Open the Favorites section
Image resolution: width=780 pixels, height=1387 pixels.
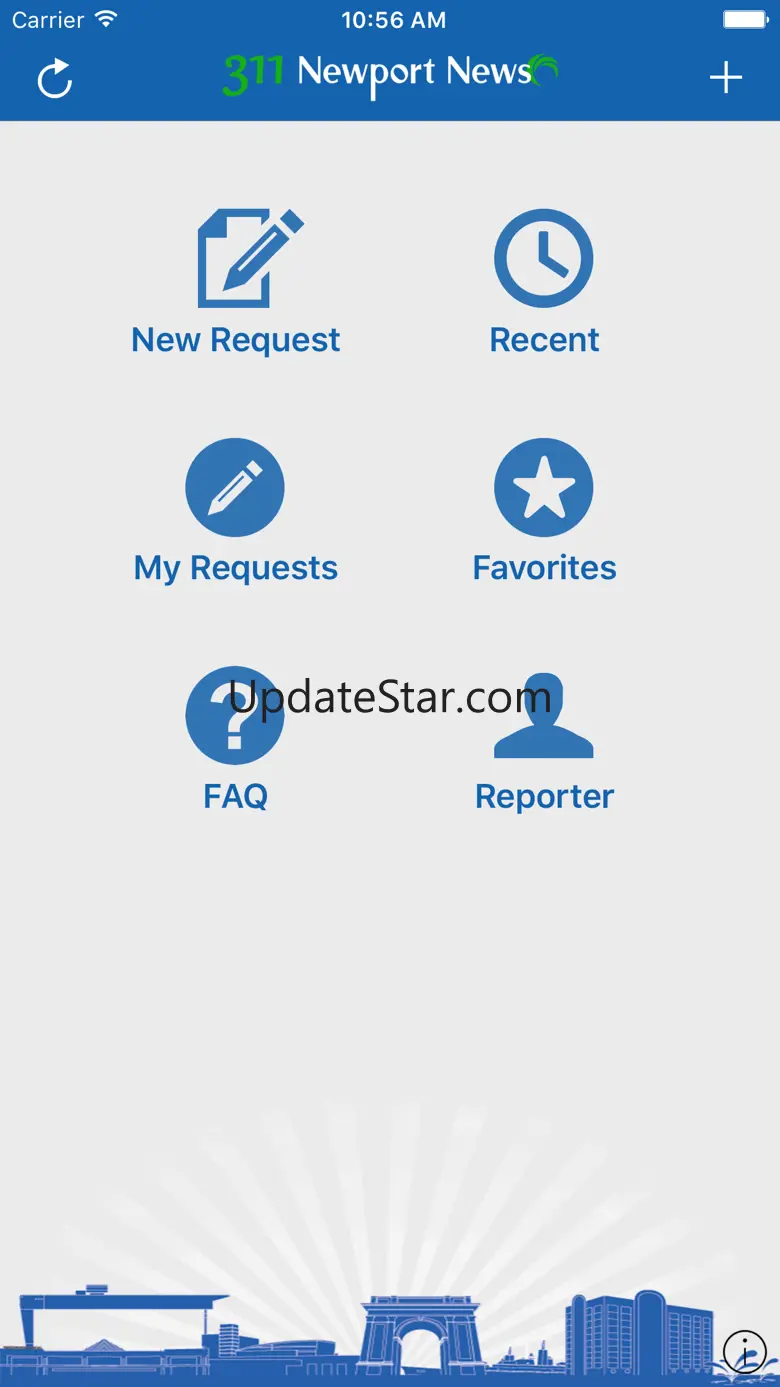pos(544,510)
